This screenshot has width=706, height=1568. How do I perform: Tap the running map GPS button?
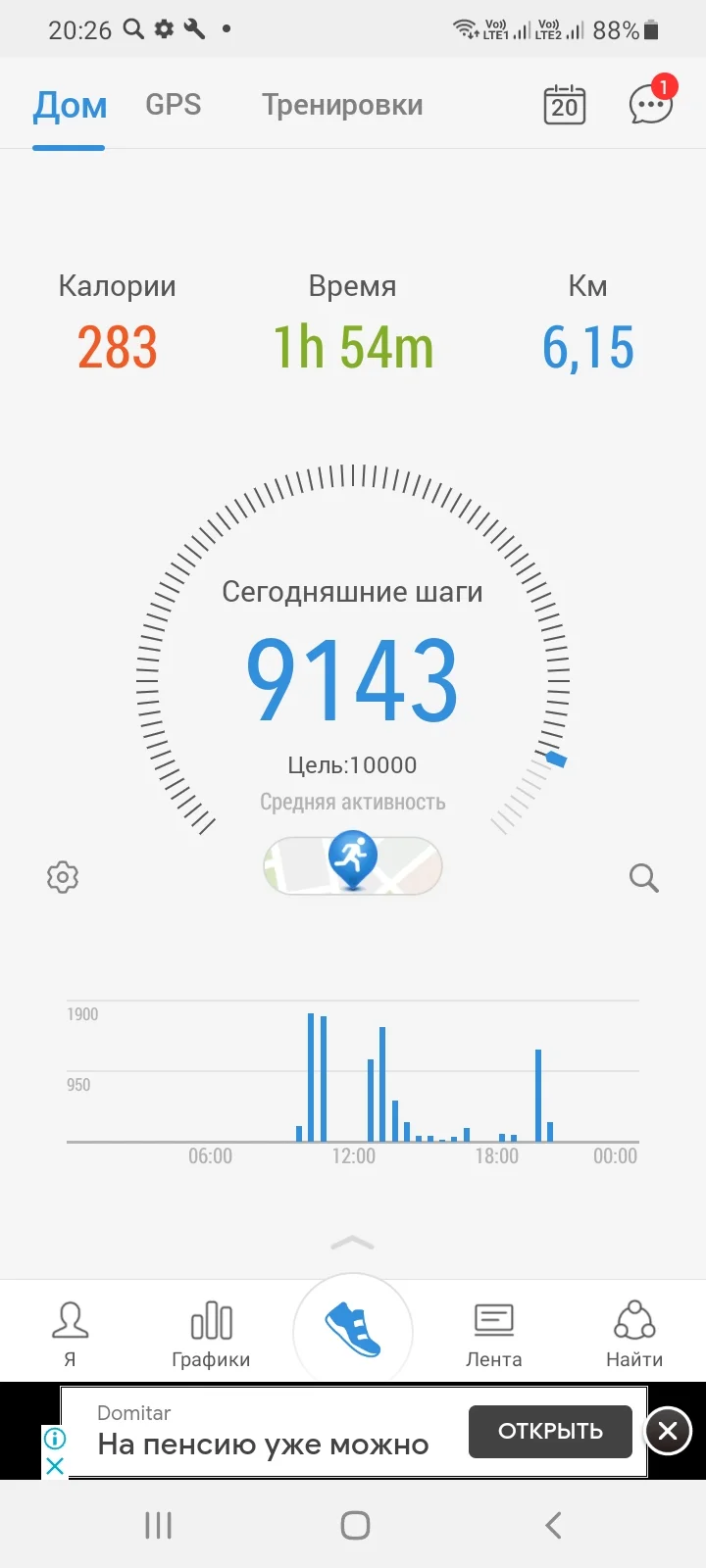(x=352, y=864)
